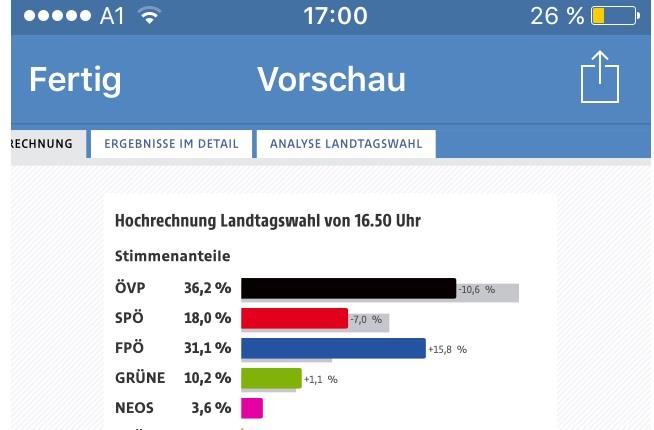Open the share sheet icon

600,79
